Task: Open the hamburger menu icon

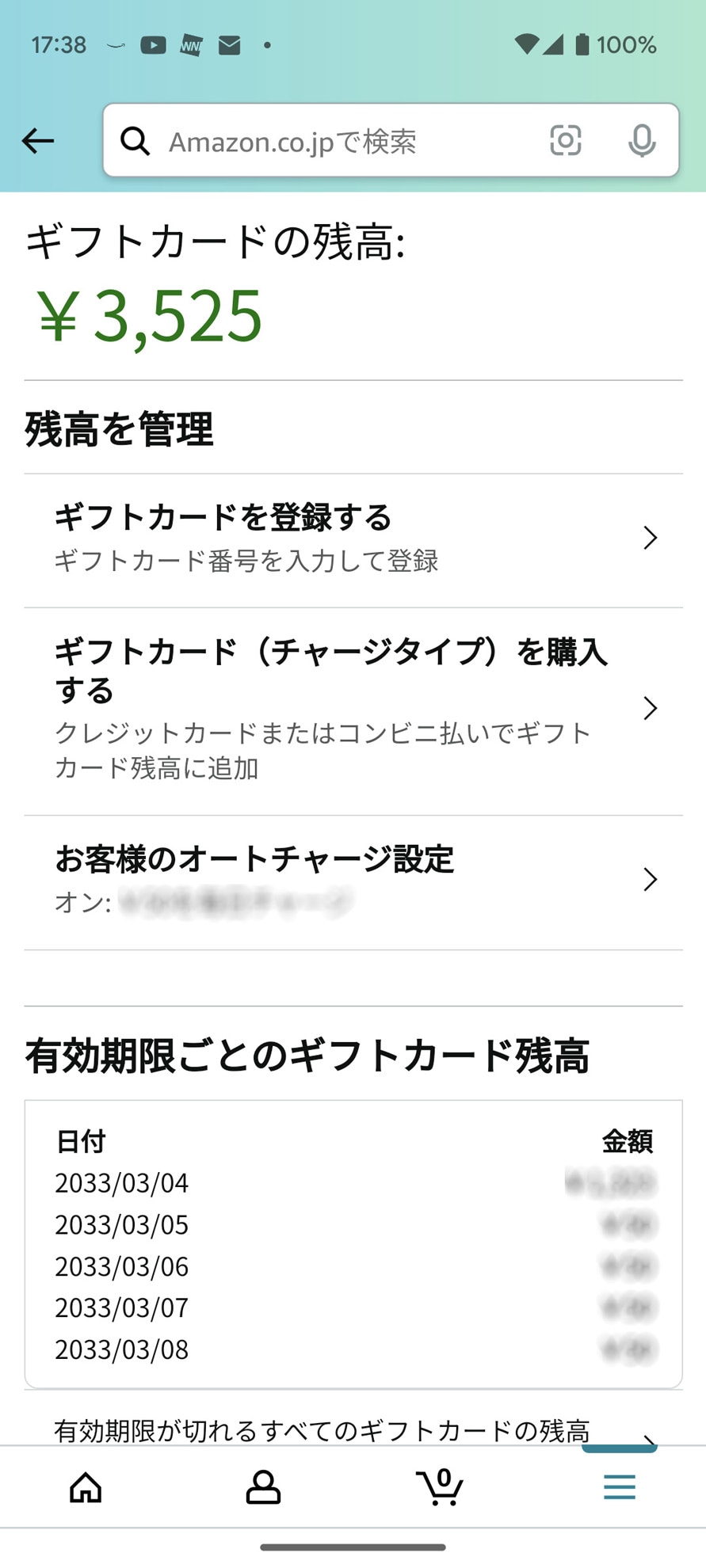Action: coord(619,1487)
